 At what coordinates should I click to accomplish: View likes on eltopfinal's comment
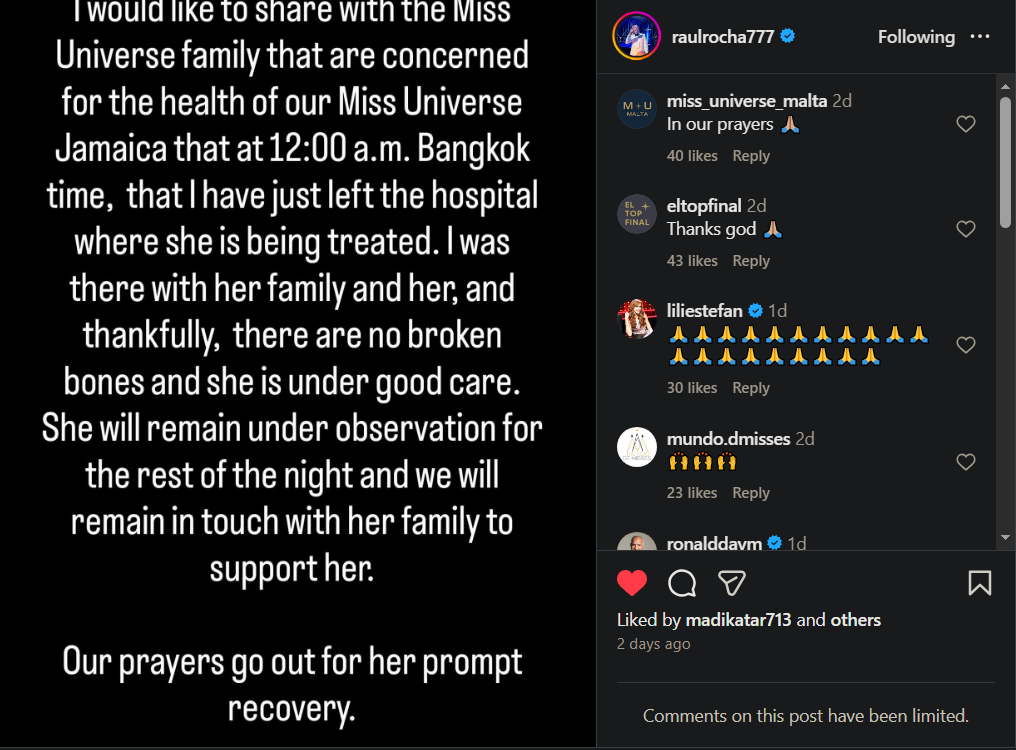692,261
